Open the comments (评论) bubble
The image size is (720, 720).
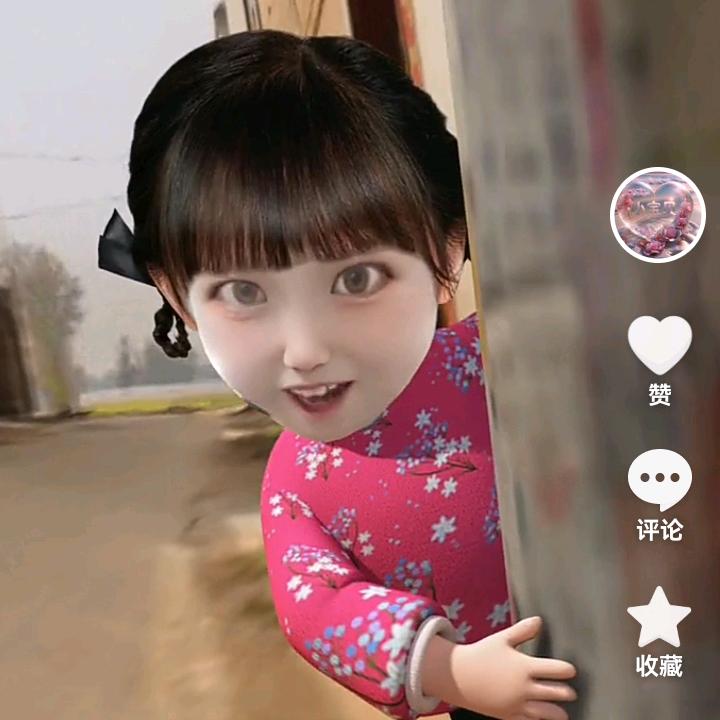[x=660, y=479]
